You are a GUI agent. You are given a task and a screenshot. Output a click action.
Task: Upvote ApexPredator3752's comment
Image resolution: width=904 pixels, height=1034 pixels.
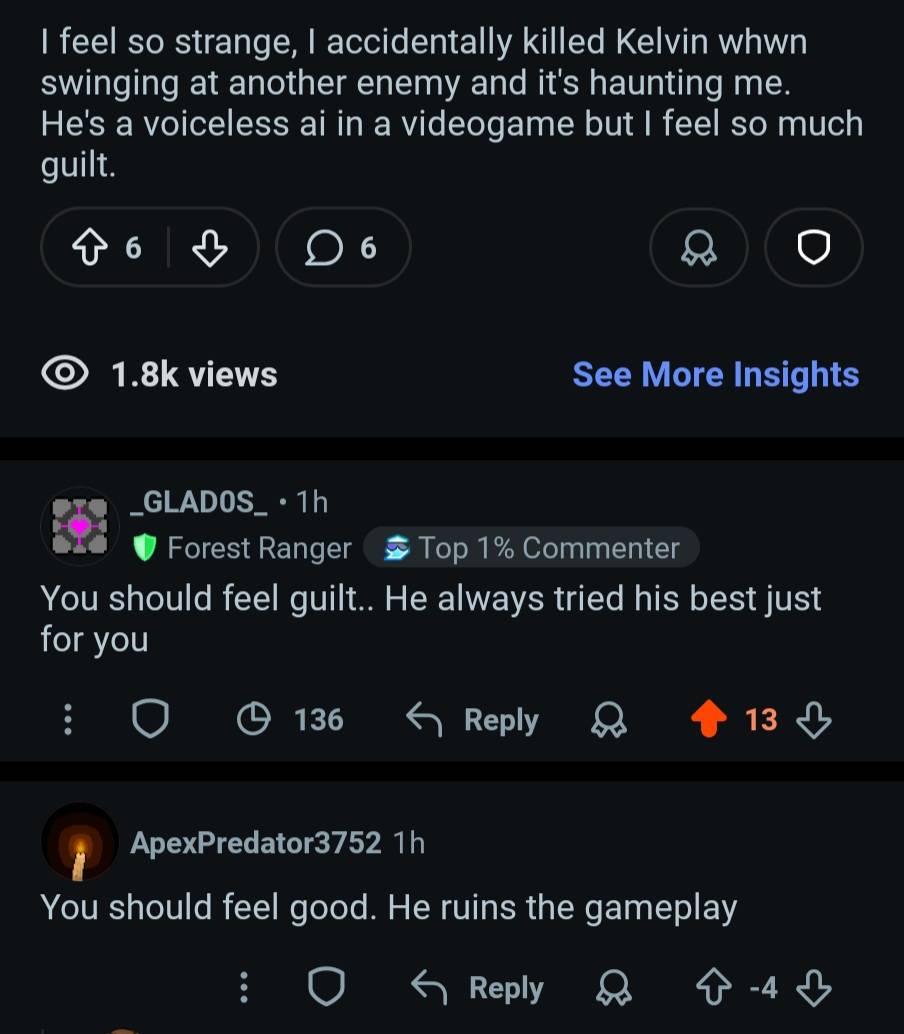click(714, 988)
